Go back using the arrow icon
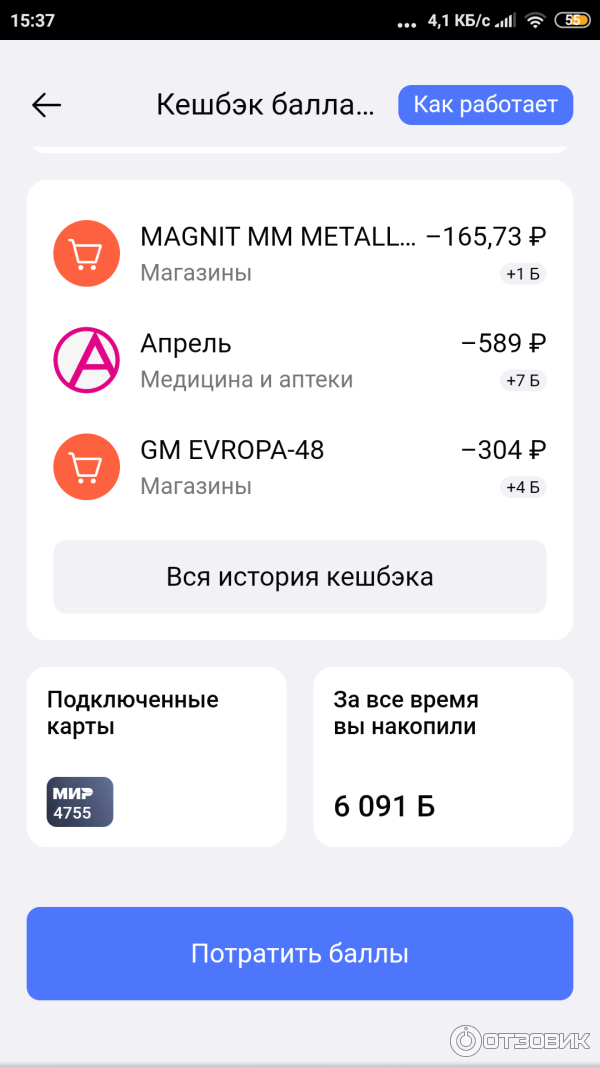The height and width of the screenshot is (1067, 600). pos(46,105)
